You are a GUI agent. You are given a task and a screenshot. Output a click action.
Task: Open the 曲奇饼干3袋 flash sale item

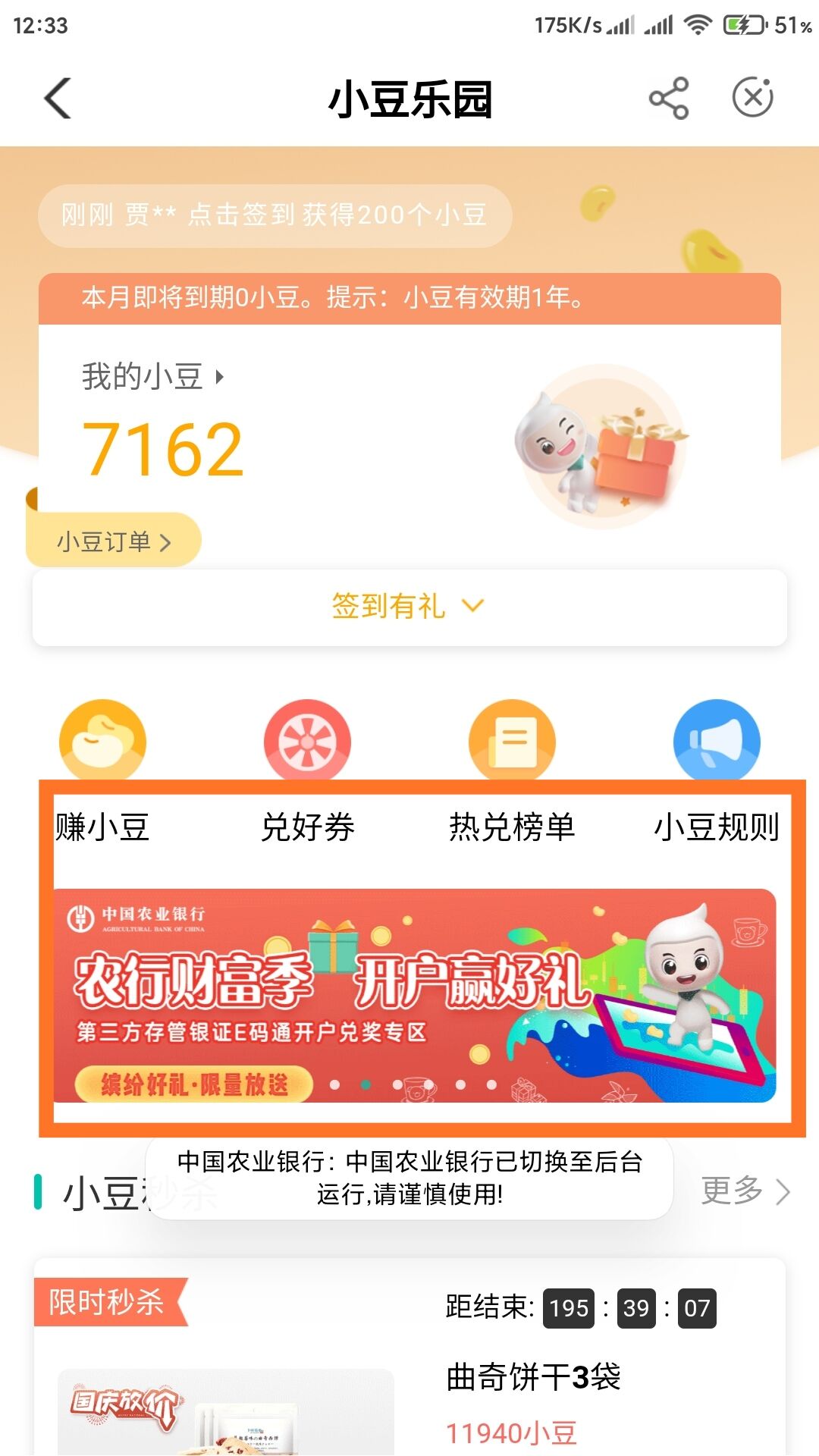[x=533, y=1377]
